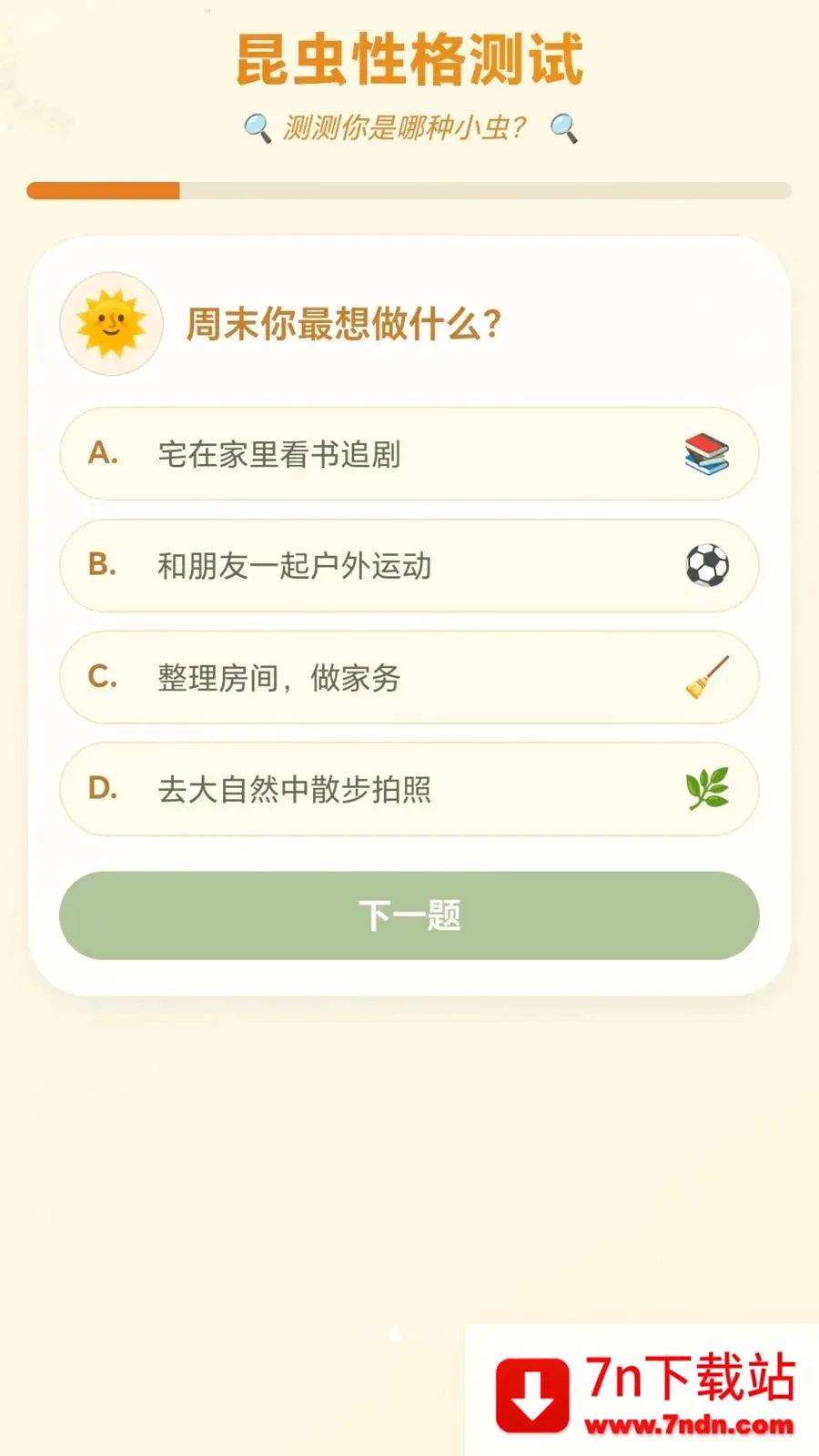819x1456 pixels.
Task: Click the left magnifying glass icon in subtitle
Action: pyautogui.click(x=258, y=128)
